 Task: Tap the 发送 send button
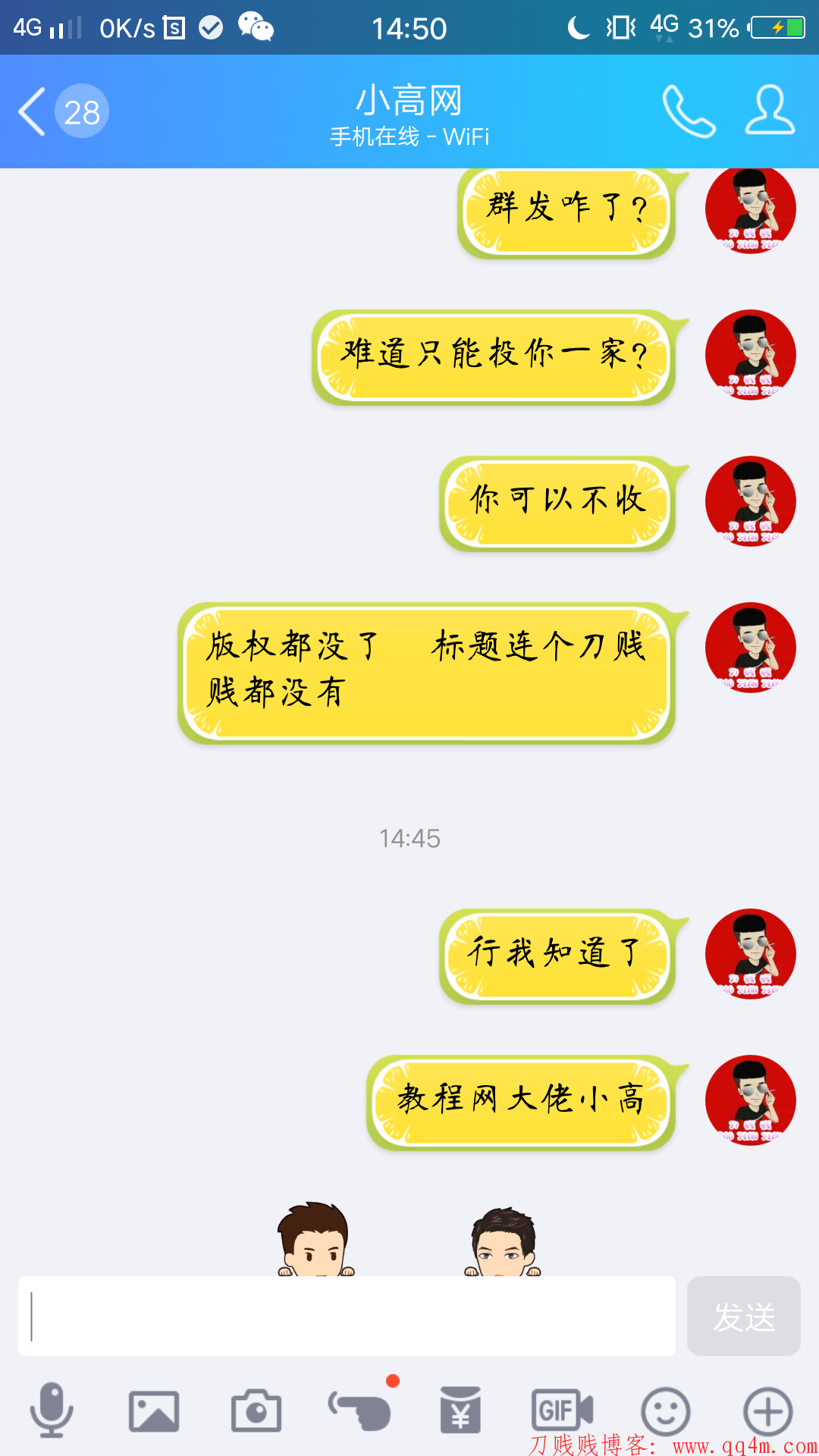click(743, 1316)
